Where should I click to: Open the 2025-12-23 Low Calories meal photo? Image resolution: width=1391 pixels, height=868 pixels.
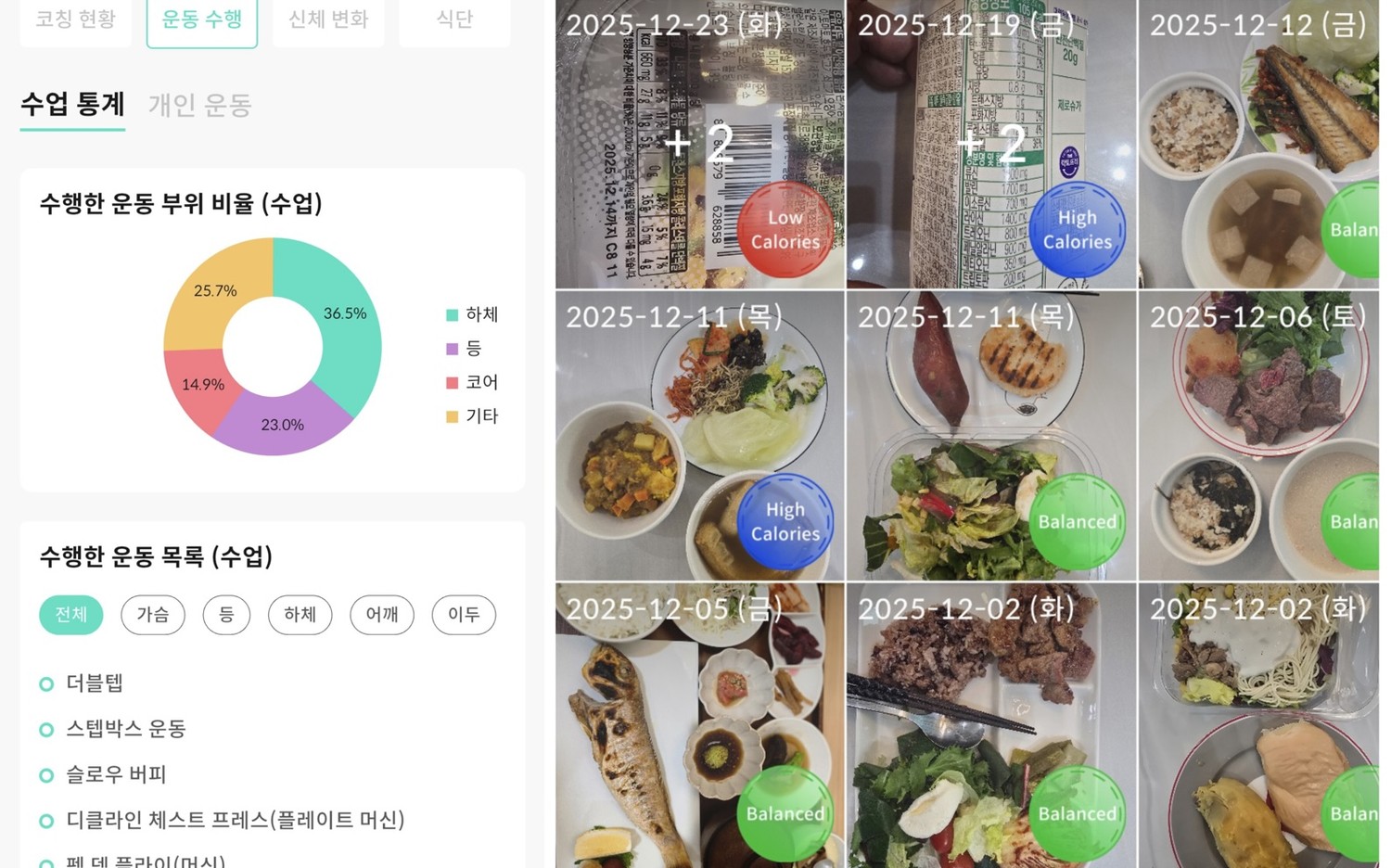(x=700, y=145)
